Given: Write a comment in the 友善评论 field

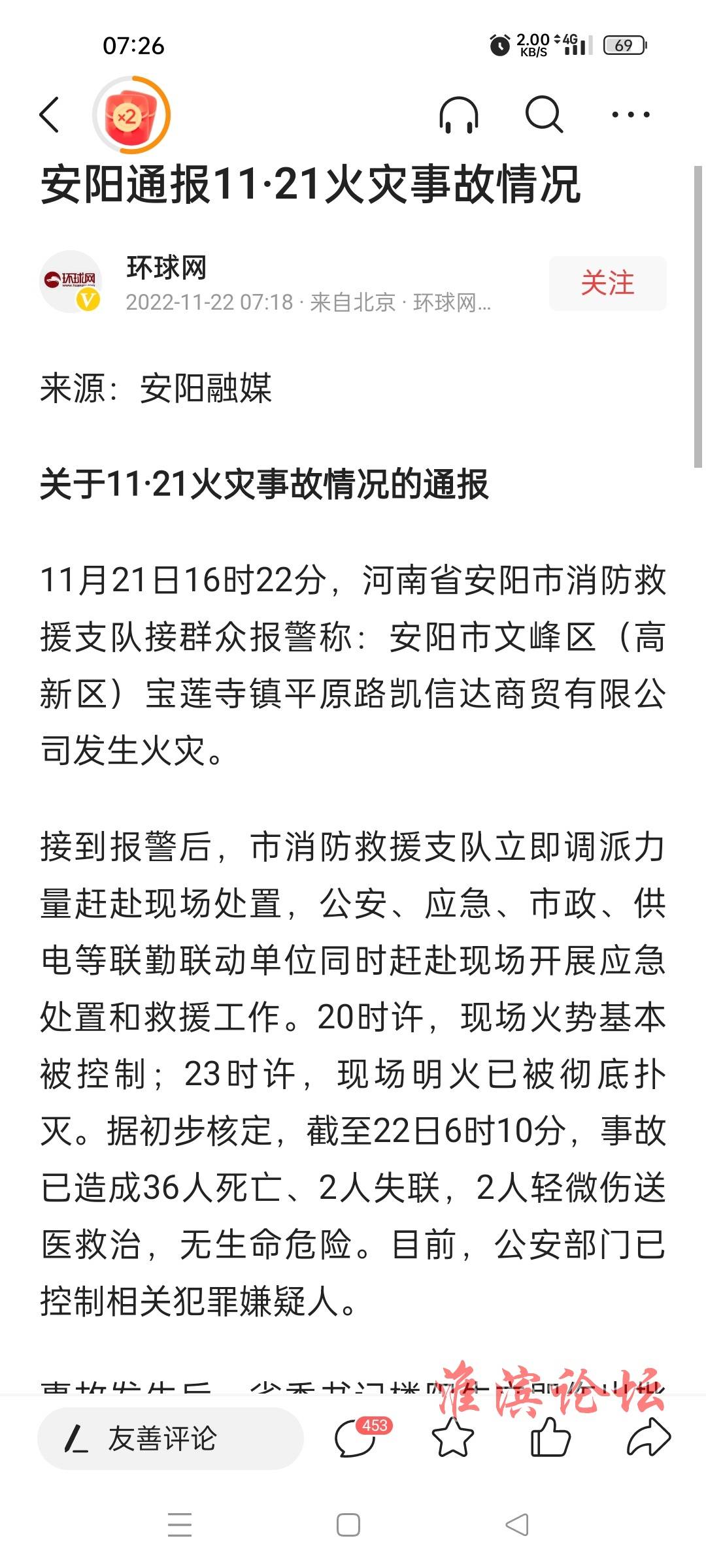Looking at the screenshot, I should tap(171, 1438).
